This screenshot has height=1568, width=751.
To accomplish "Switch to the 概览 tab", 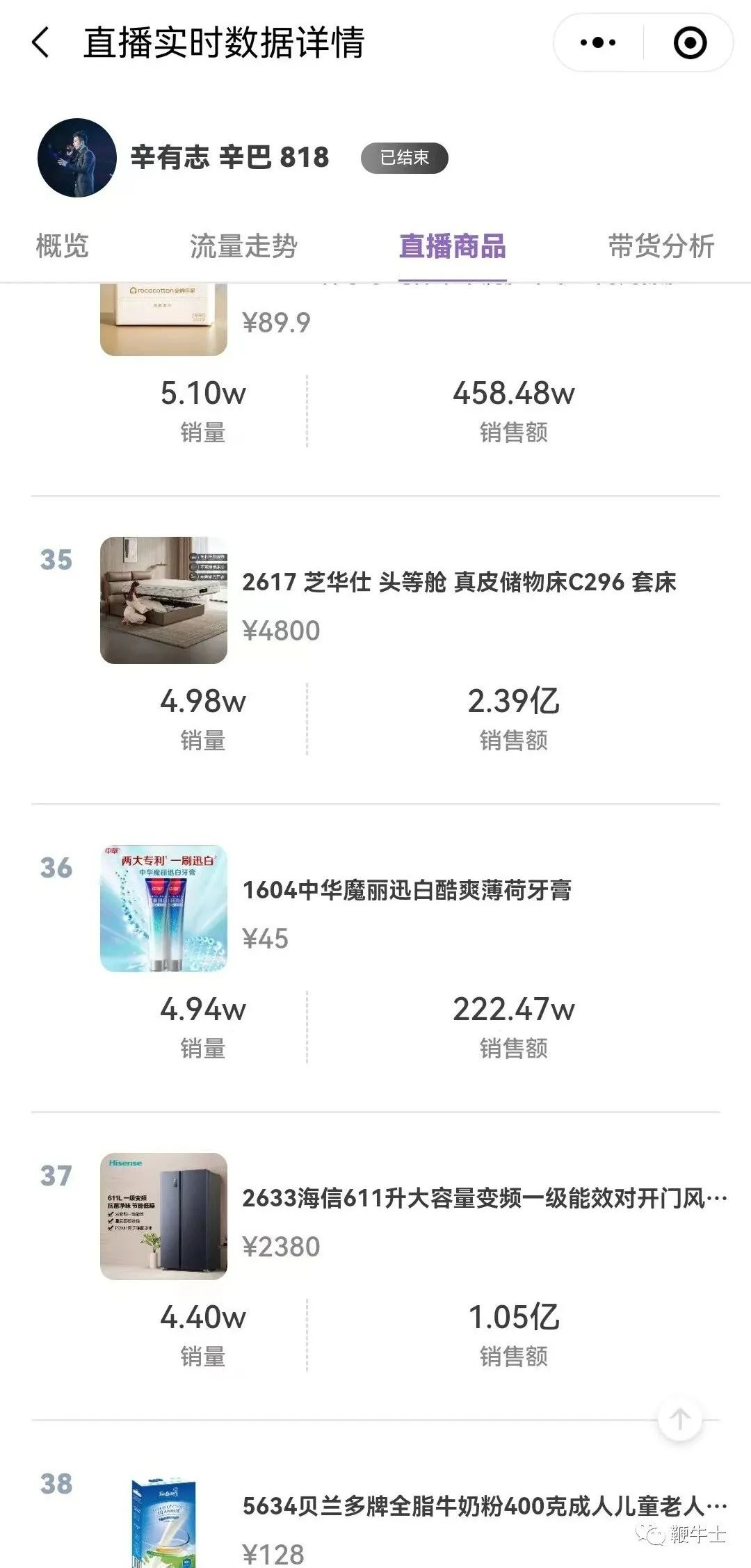I will coord(62,246).
